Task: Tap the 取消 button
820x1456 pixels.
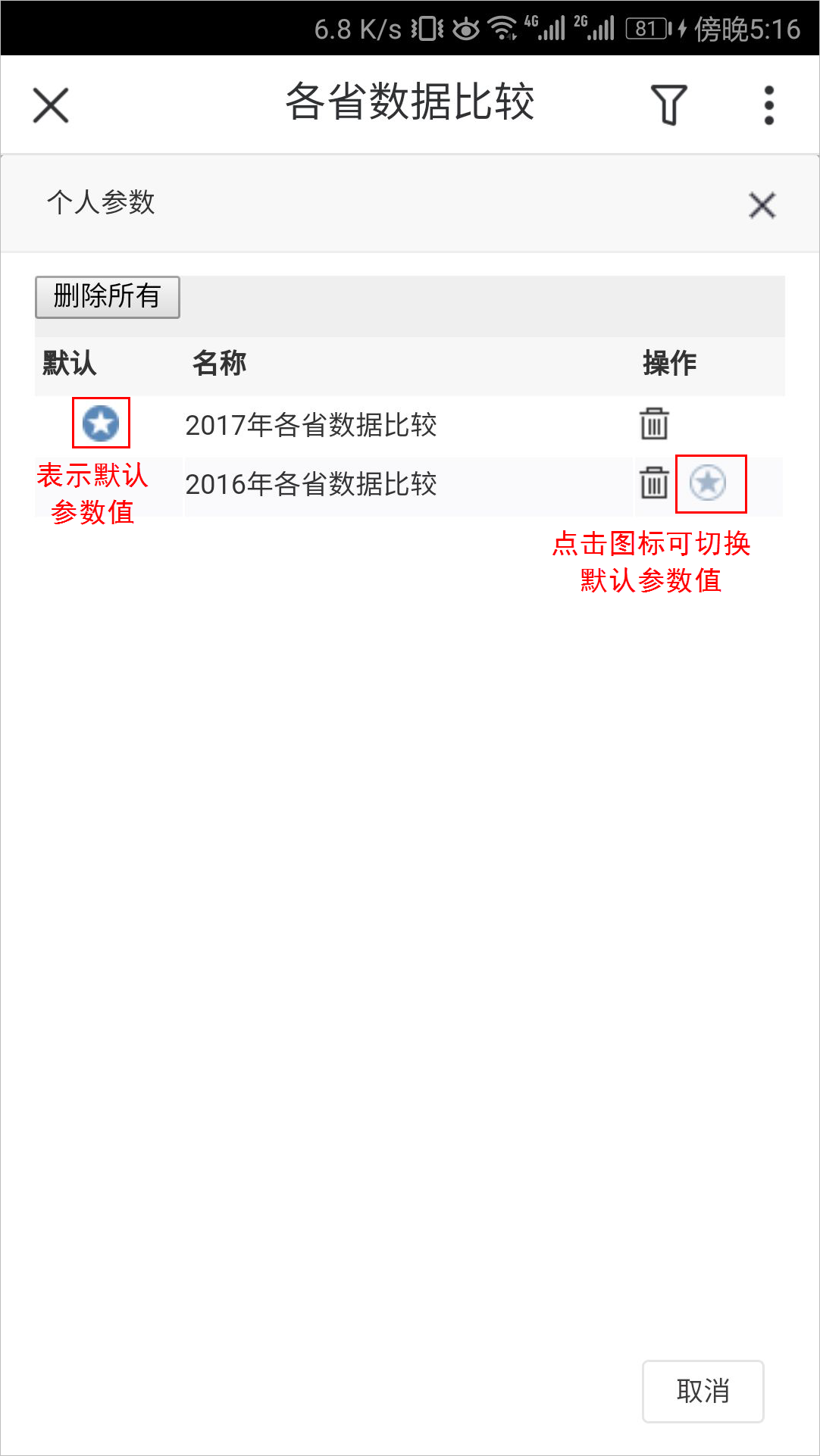Action: point(703,1391)
